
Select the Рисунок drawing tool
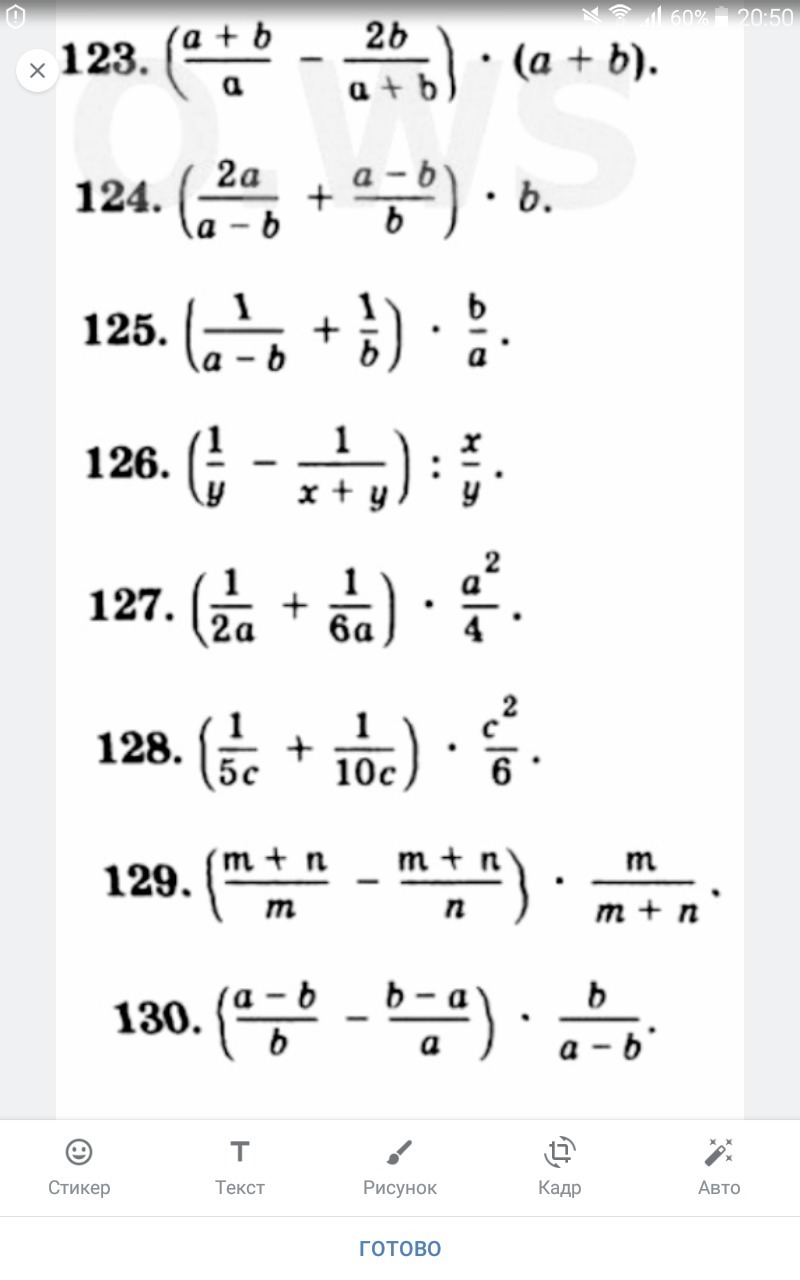point(400,1166)
